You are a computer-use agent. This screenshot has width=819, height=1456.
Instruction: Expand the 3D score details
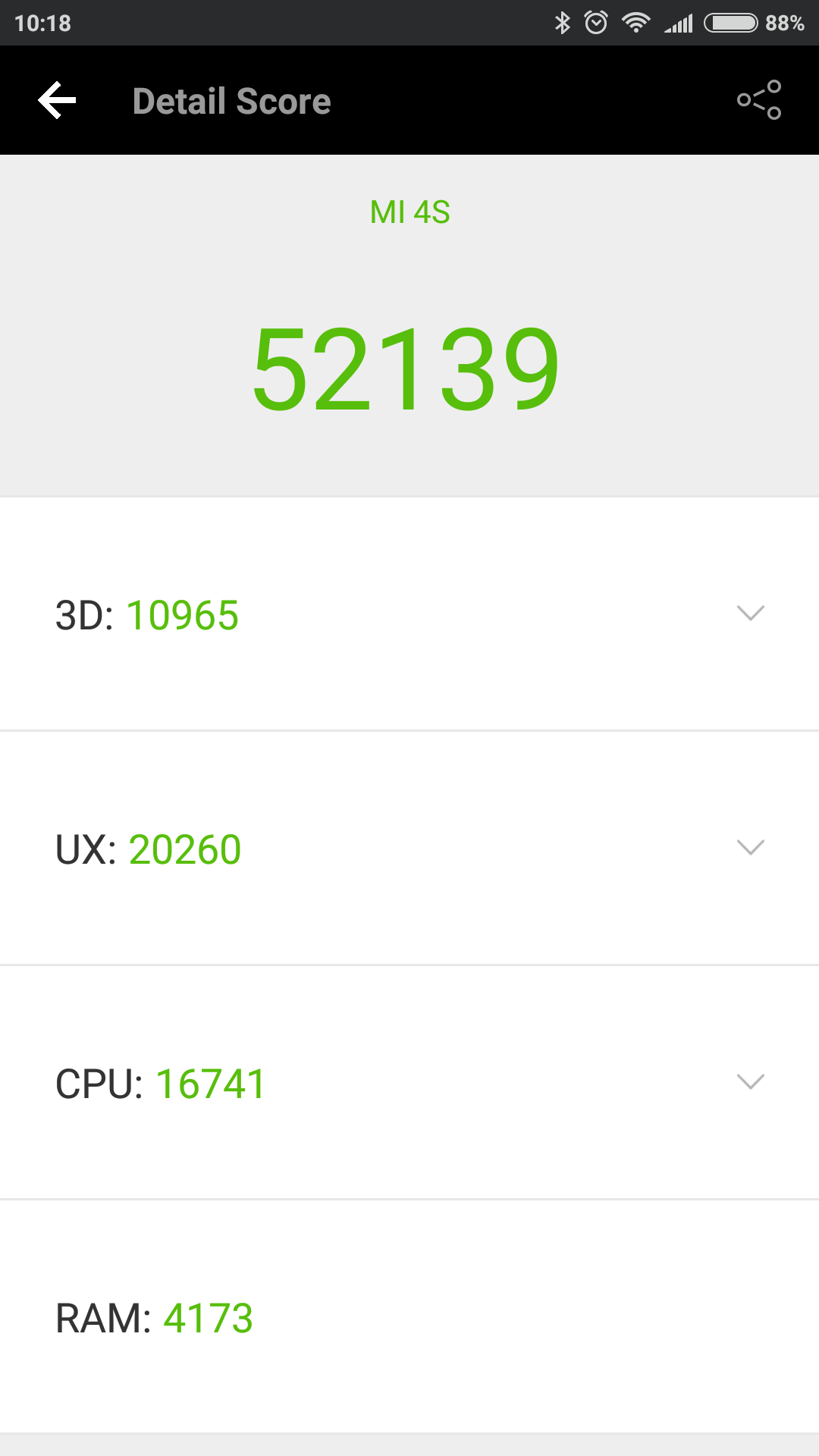point(750,613)
